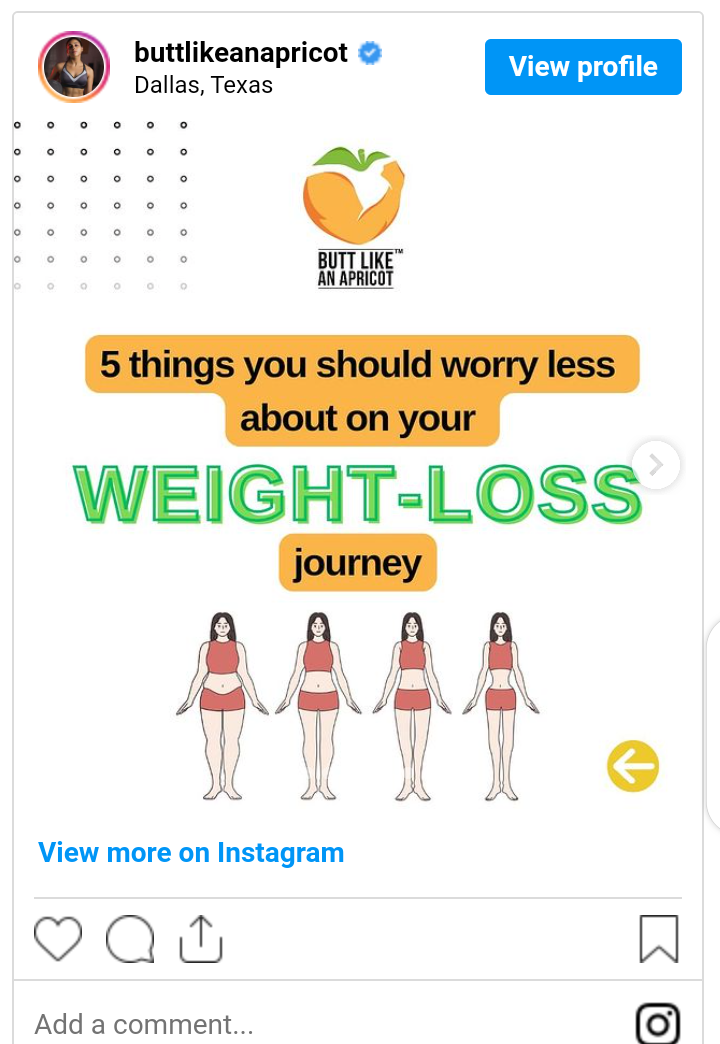Image resolution: width=720 pixels, height=1044 pixels.
Task: Like this post with the heart
Action: (x=58, y=939)
